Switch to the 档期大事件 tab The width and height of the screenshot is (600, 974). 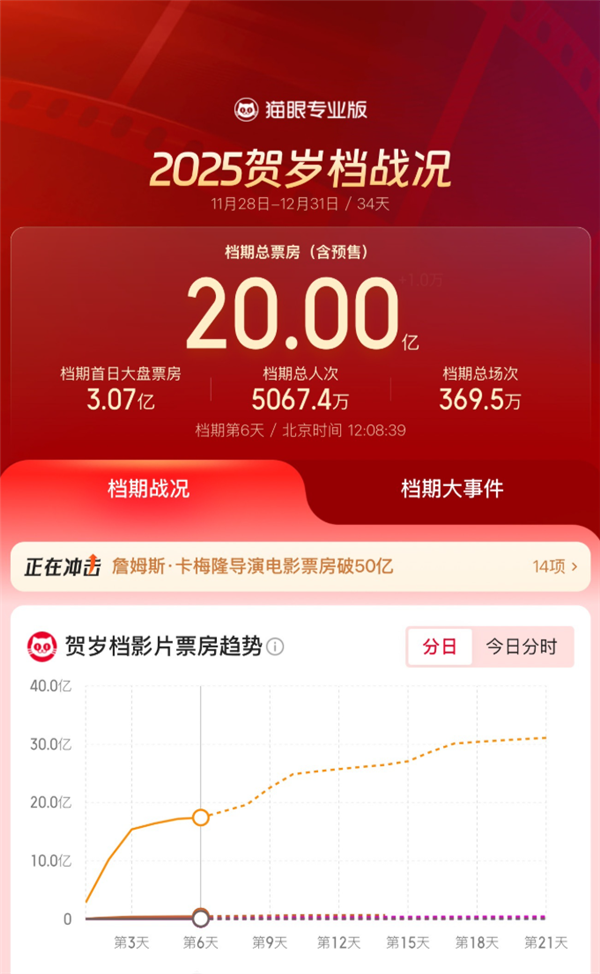[x=451, y=489]
